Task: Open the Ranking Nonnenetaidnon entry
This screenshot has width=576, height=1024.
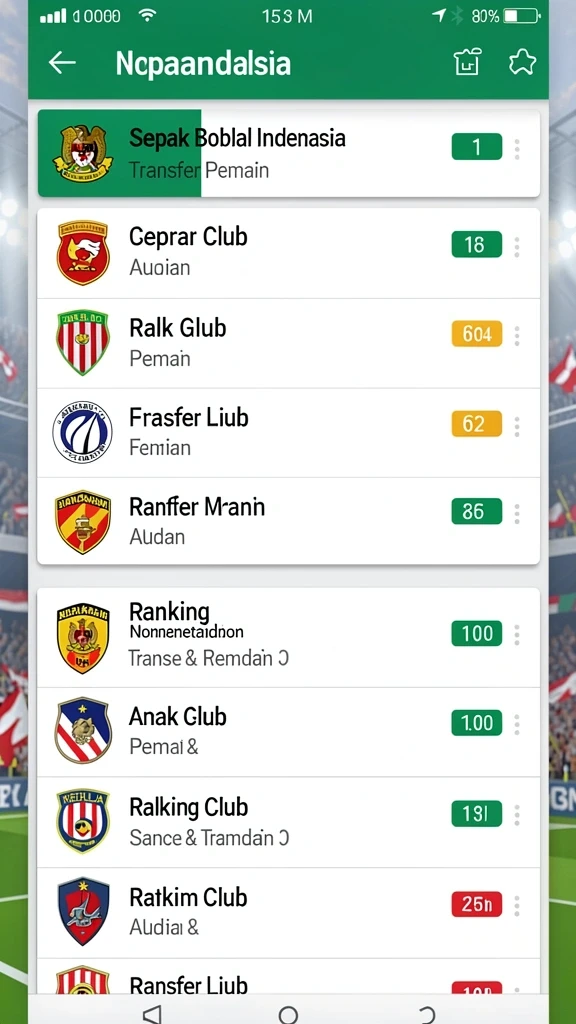Action: tap(289, 637)
